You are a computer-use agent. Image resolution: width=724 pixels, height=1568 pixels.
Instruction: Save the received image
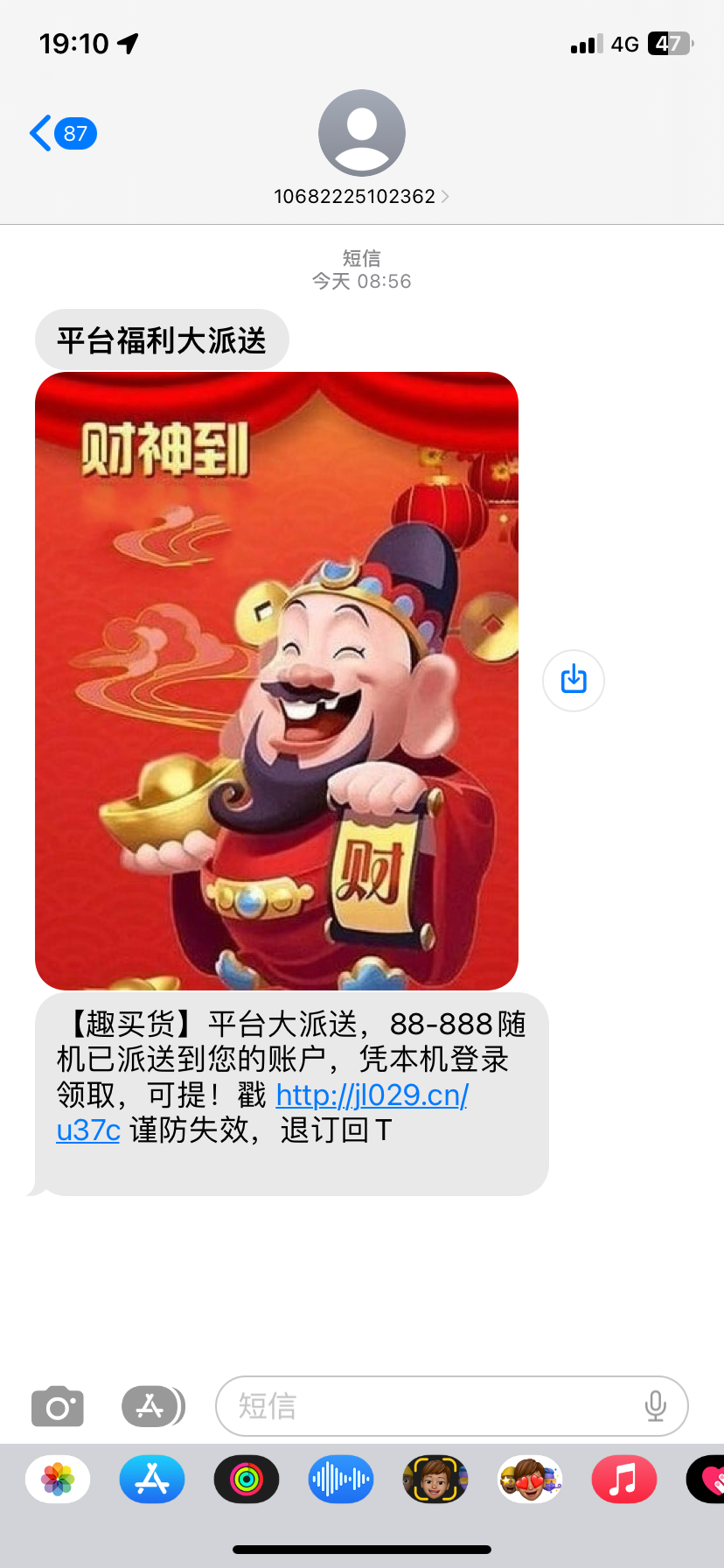[x=574, y=680]
